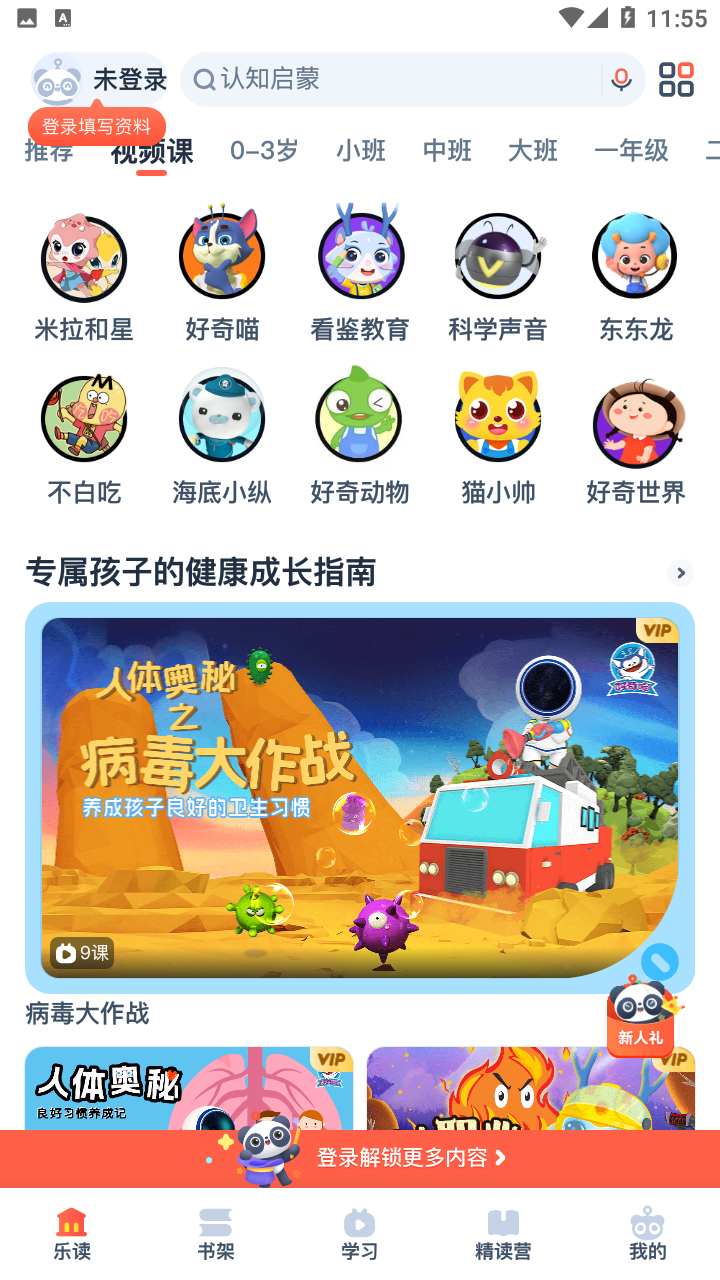This screenshot has width=720, height=1280.
Task: Switch to the 学习 tab
Action: [359, 1234]
